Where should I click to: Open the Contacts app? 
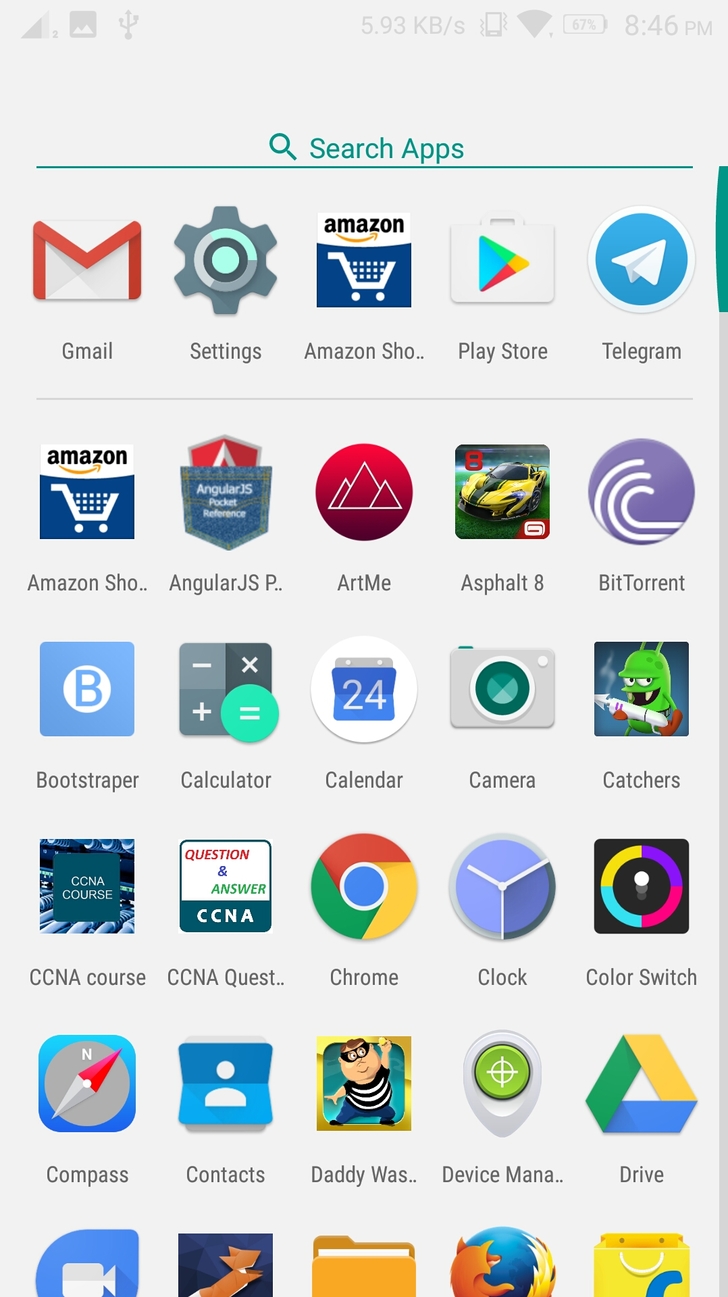point(225,1084)
